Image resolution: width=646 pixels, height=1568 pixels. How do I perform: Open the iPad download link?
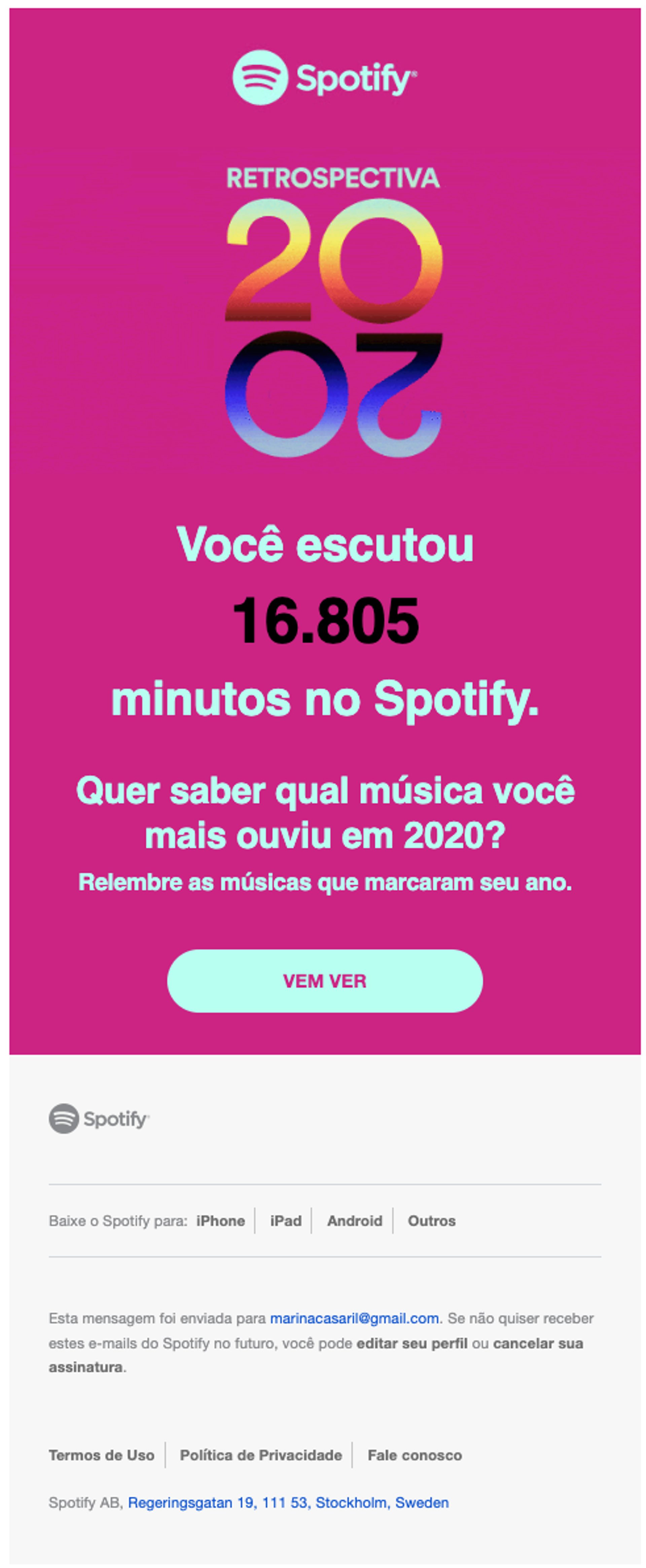click(x=285, y=1221)
